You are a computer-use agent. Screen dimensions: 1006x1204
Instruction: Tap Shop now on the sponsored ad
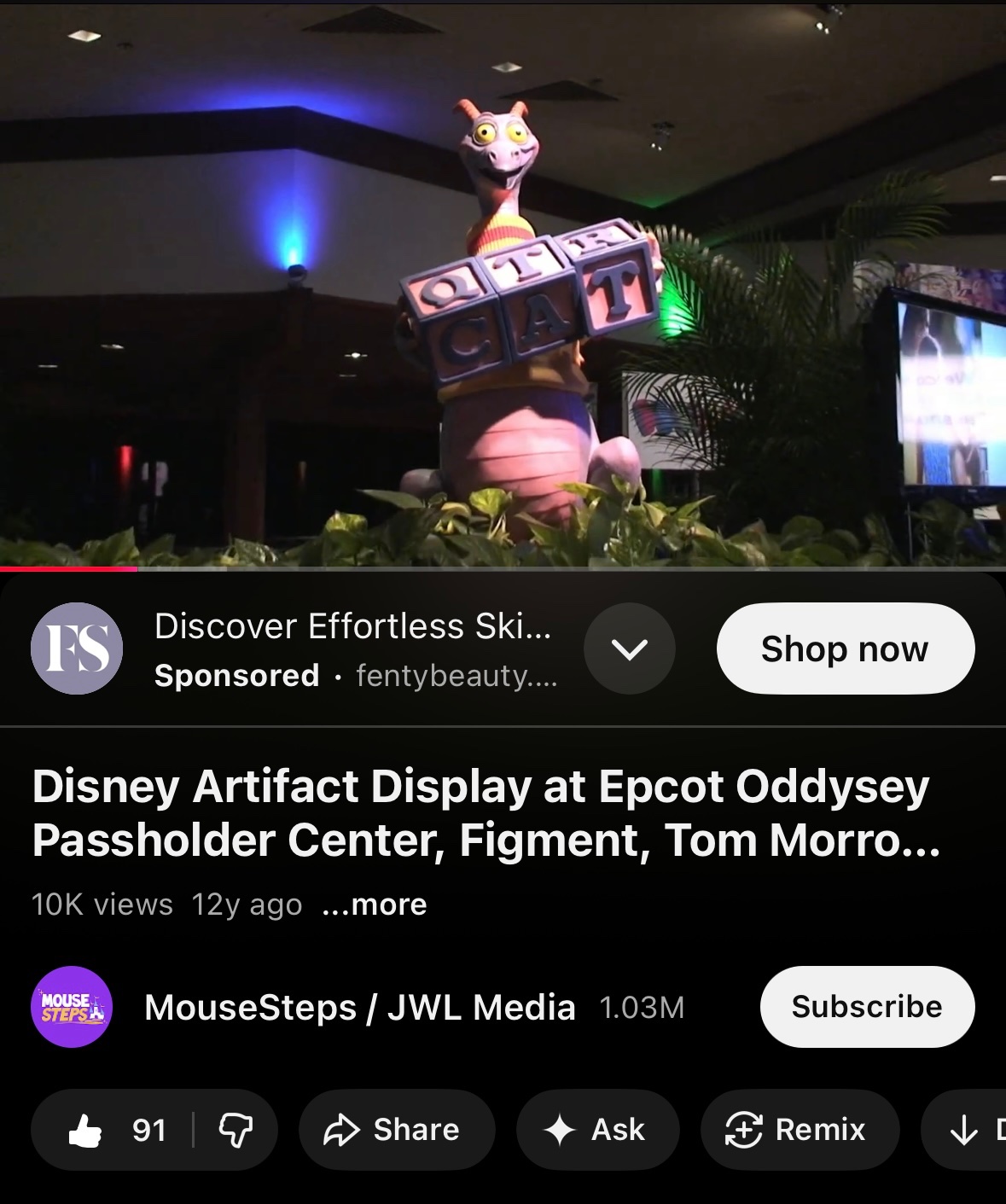845,649
